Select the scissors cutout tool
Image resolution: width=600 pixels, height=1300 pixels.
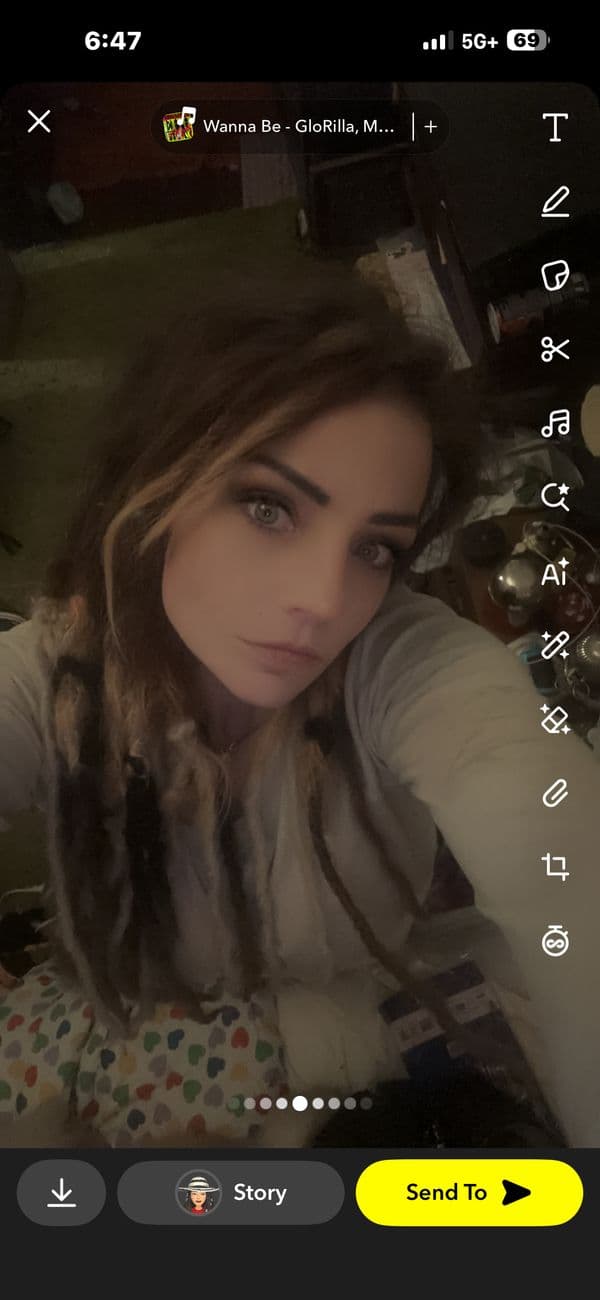(x=555, y=349)
